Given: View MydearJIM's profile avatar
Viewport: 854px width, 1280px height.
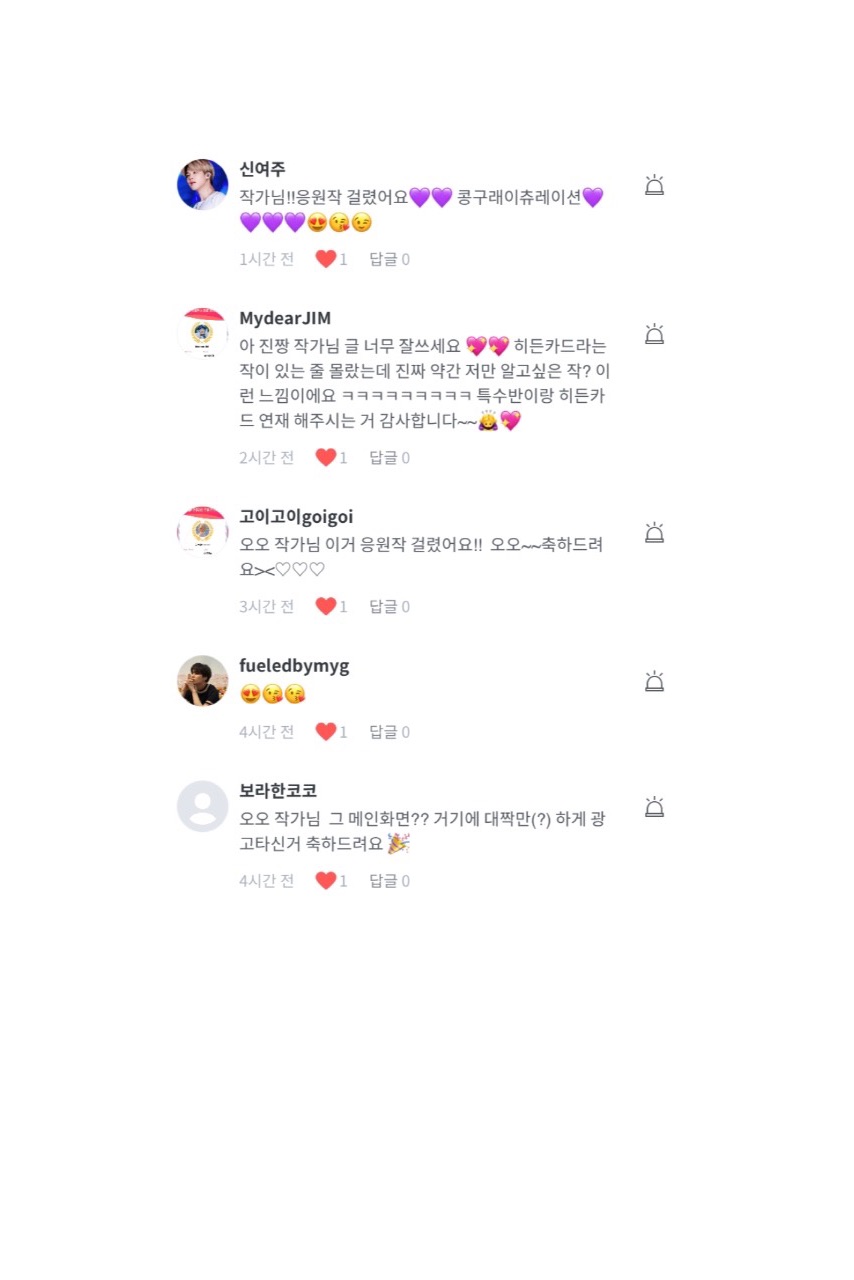Looking at the screenshot, I should (x=203, y=333).
